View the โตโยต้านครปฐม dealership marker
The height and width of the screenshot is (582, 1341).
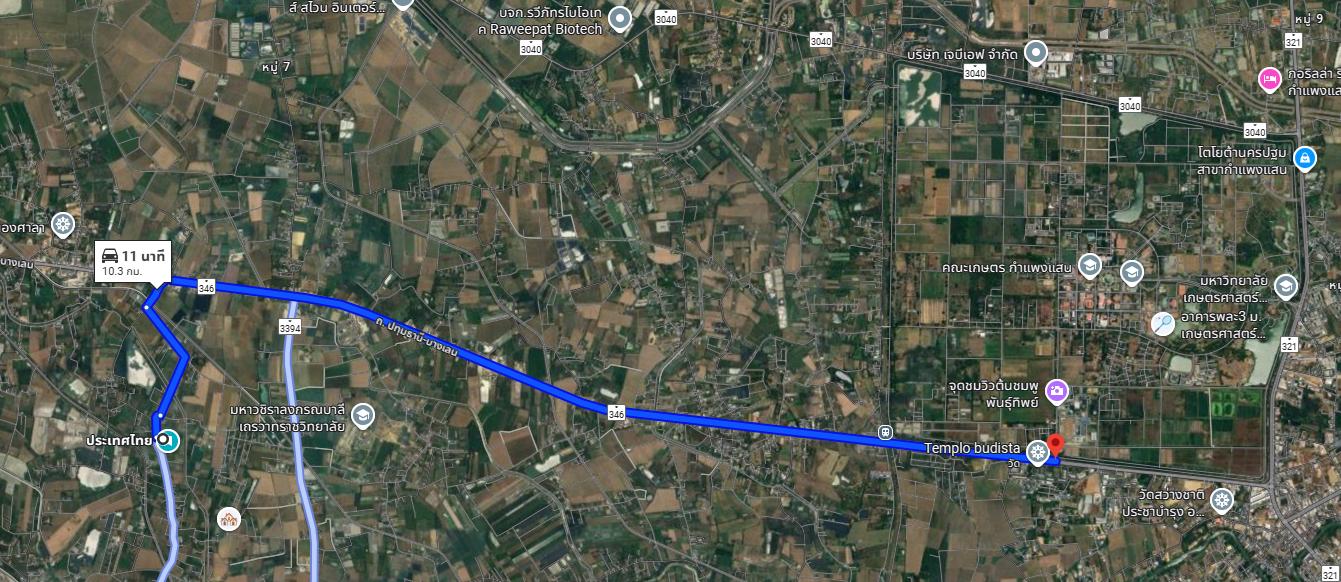click(1304, 158)
